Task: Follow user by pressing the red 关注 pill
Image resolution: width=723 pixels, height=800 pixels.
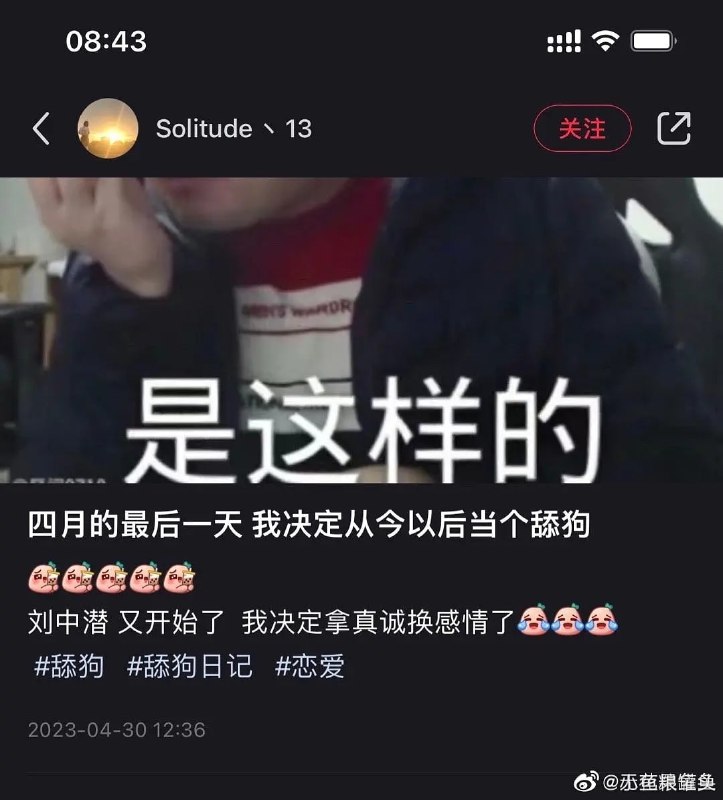Action: (x=583, y=128)
